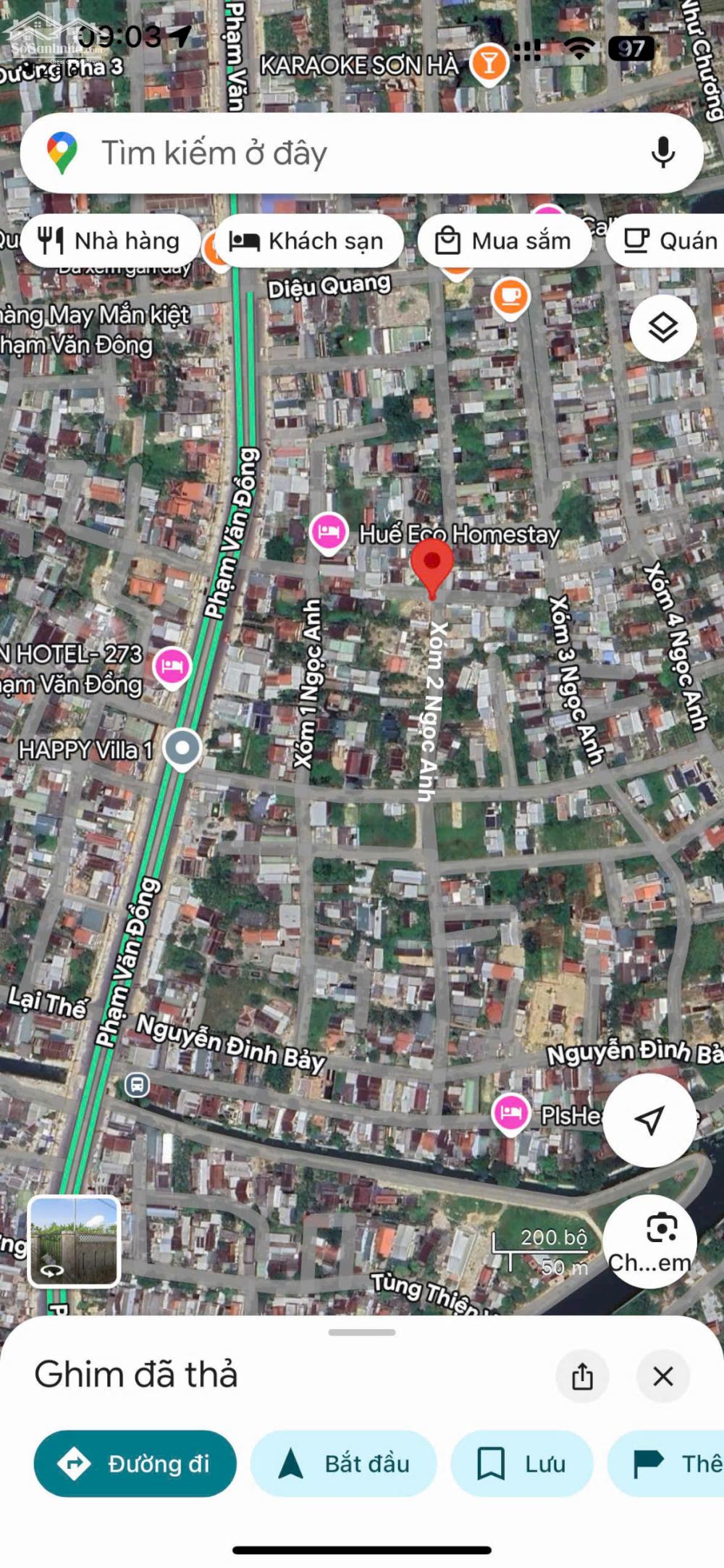This screenshot has height=1568, width=724.
Task: Choose the 'Mua sắm' category chip
Action: point(504,240)
